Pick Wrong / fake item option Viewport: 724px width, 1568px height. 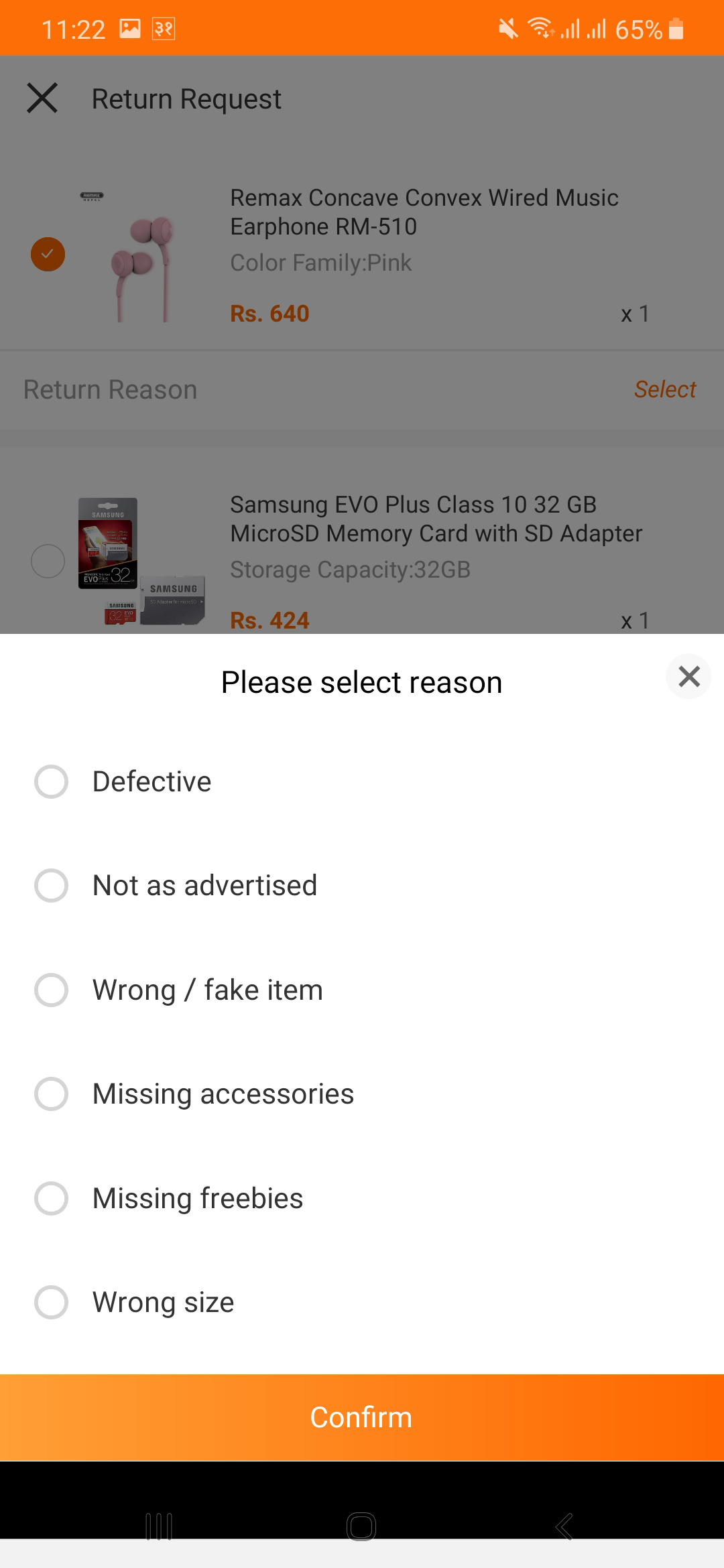362,990
